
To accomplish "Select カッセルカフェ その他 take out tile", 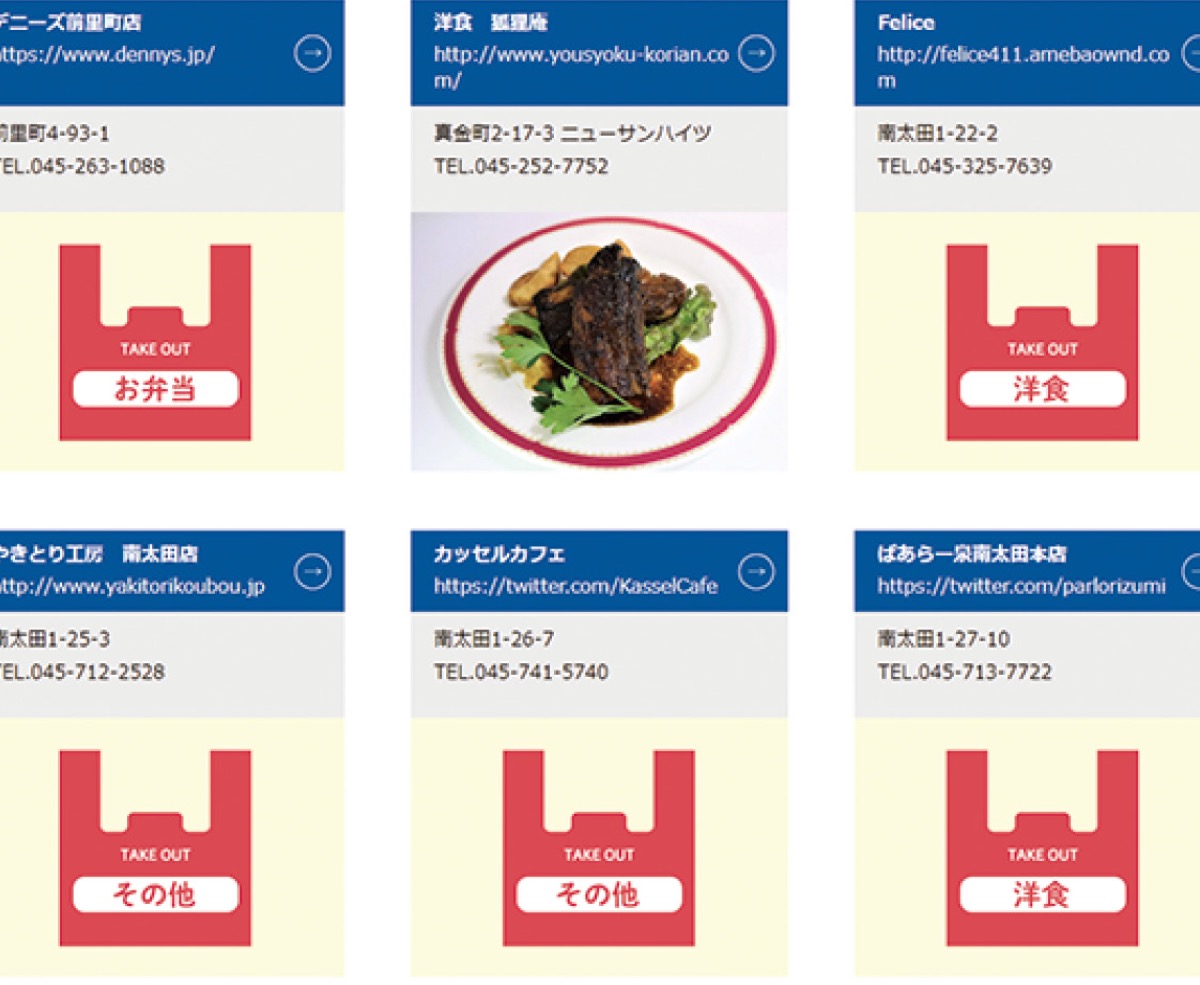I will pyautogui.click(x=598, y=847).
